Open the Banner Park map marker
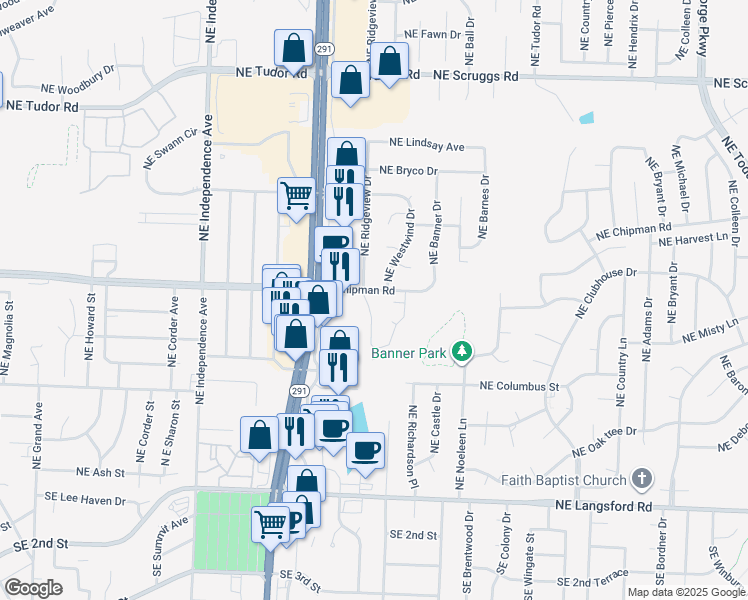 click(462, 351)
